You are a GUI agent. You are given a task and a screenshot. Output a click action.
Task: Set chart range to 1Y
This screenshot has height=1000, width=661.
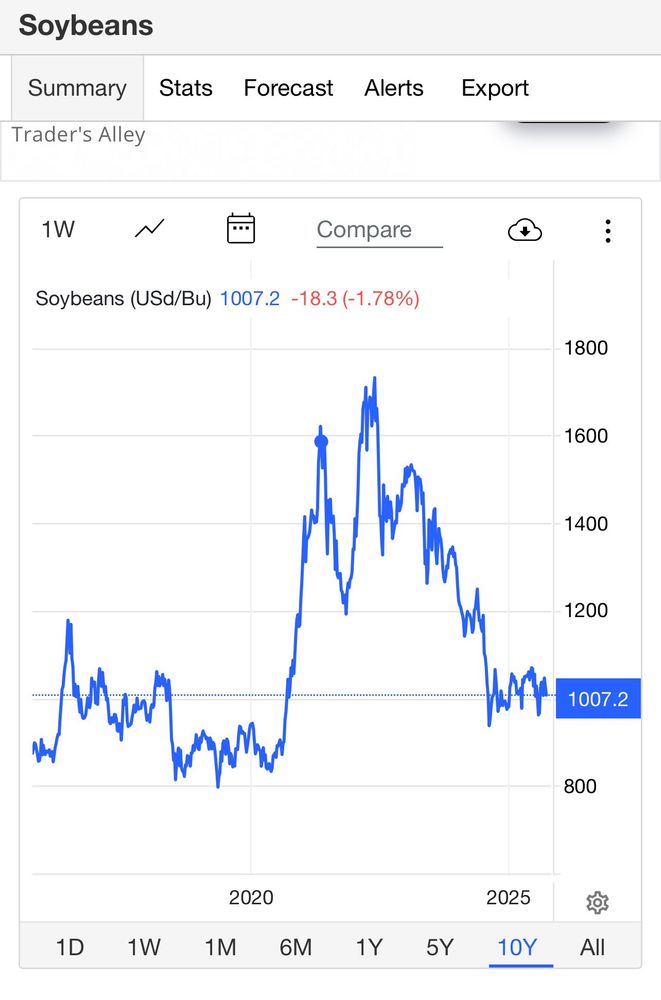pos(369,947)
